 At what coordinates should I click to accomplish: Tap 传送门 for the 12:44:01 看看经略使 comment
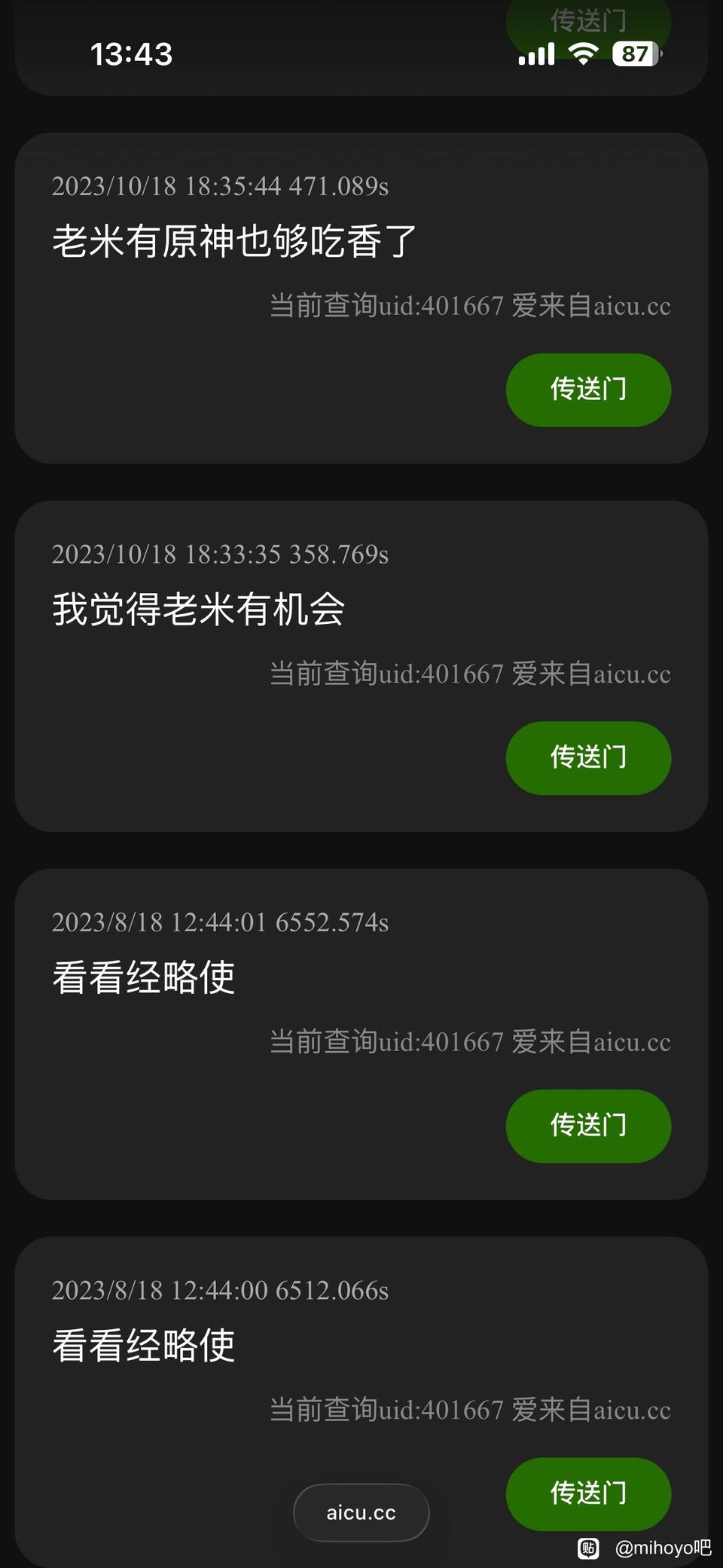pos(588,1126)
